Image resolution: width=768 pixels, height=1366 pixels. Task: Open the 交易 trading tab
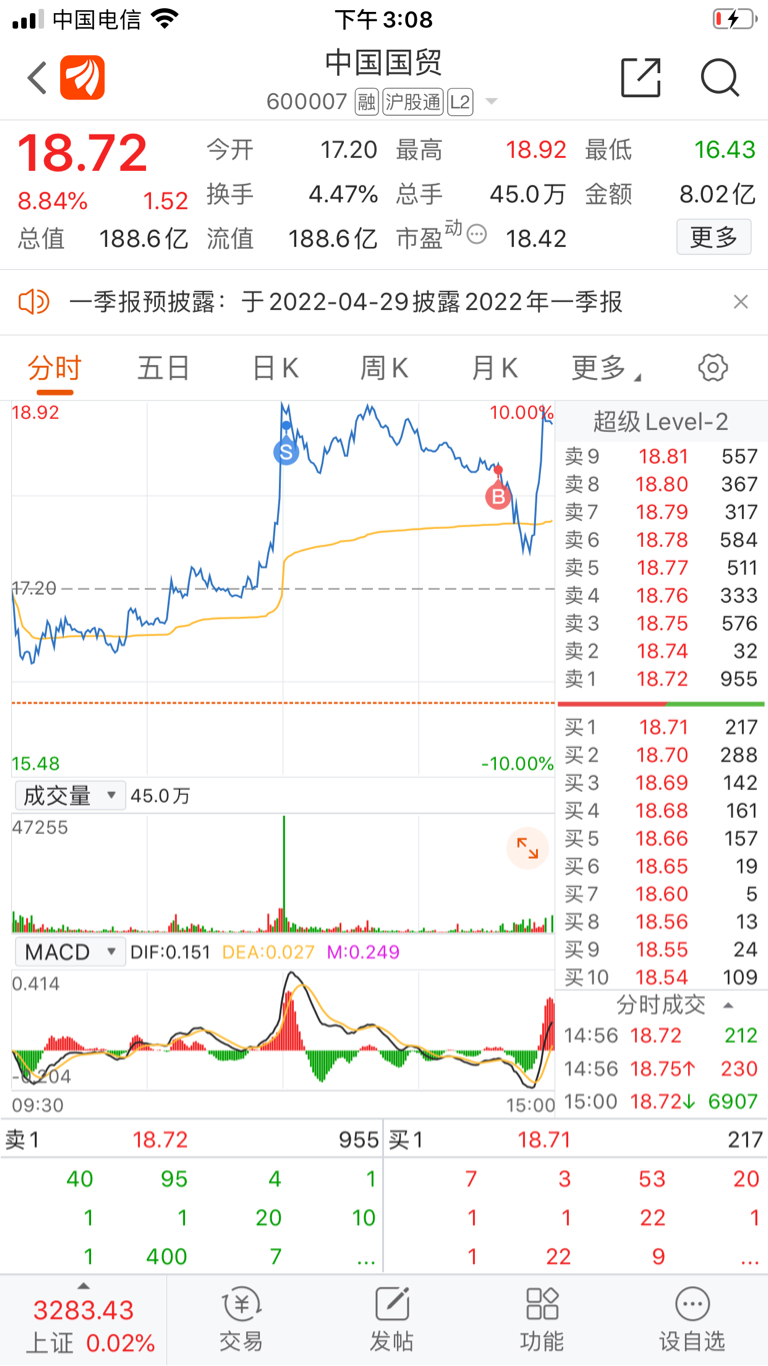(x=242, y=1320)
